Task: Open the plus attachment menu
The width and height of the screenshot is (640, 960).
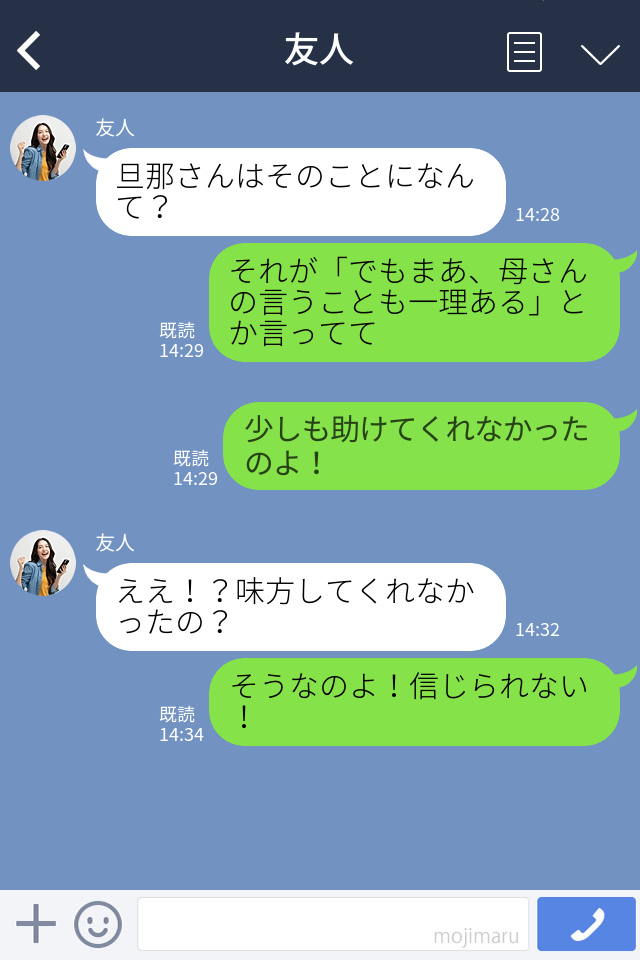Action: pos(36,923)
